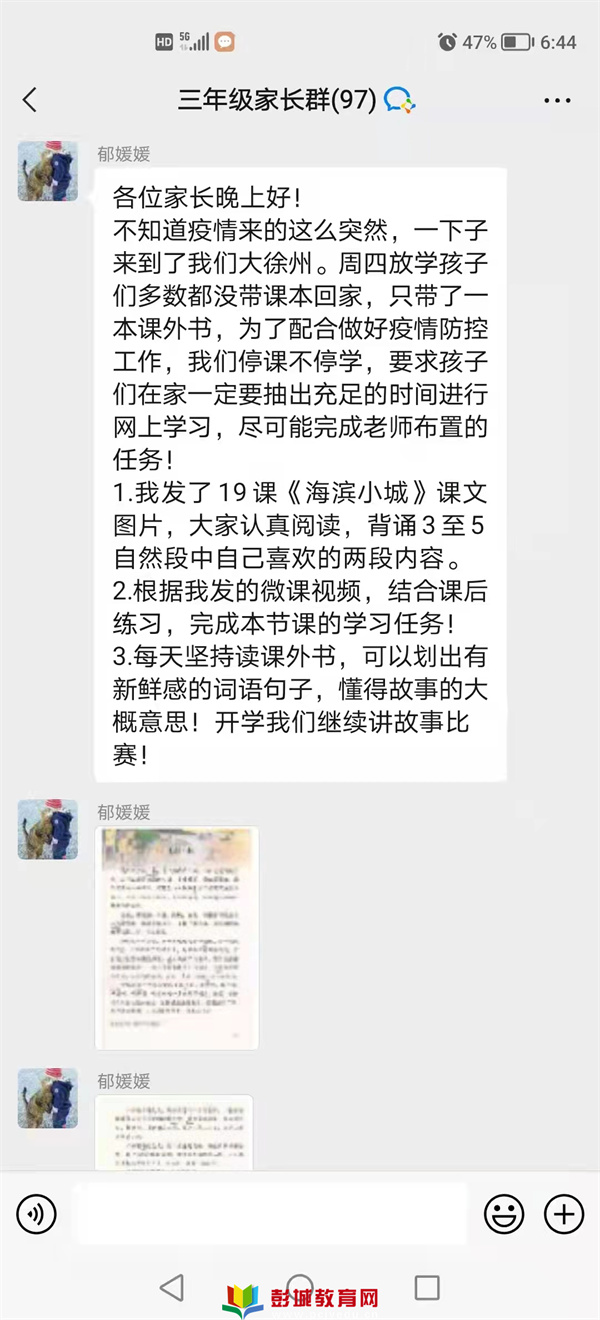Open the first textbook page image
600x1320 pixels.
(x=176, y=937)
